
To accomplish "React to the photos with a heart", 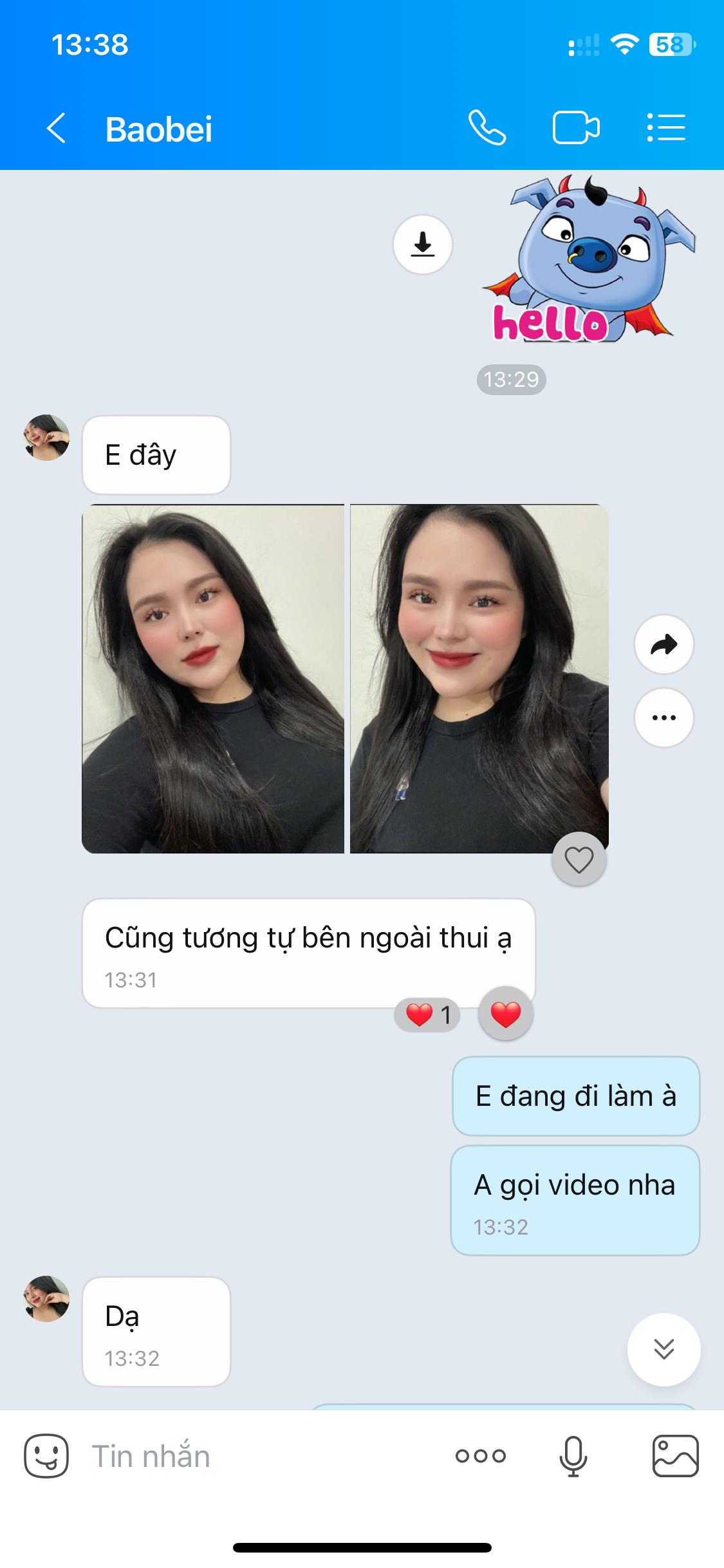I will tap(579, 860).
